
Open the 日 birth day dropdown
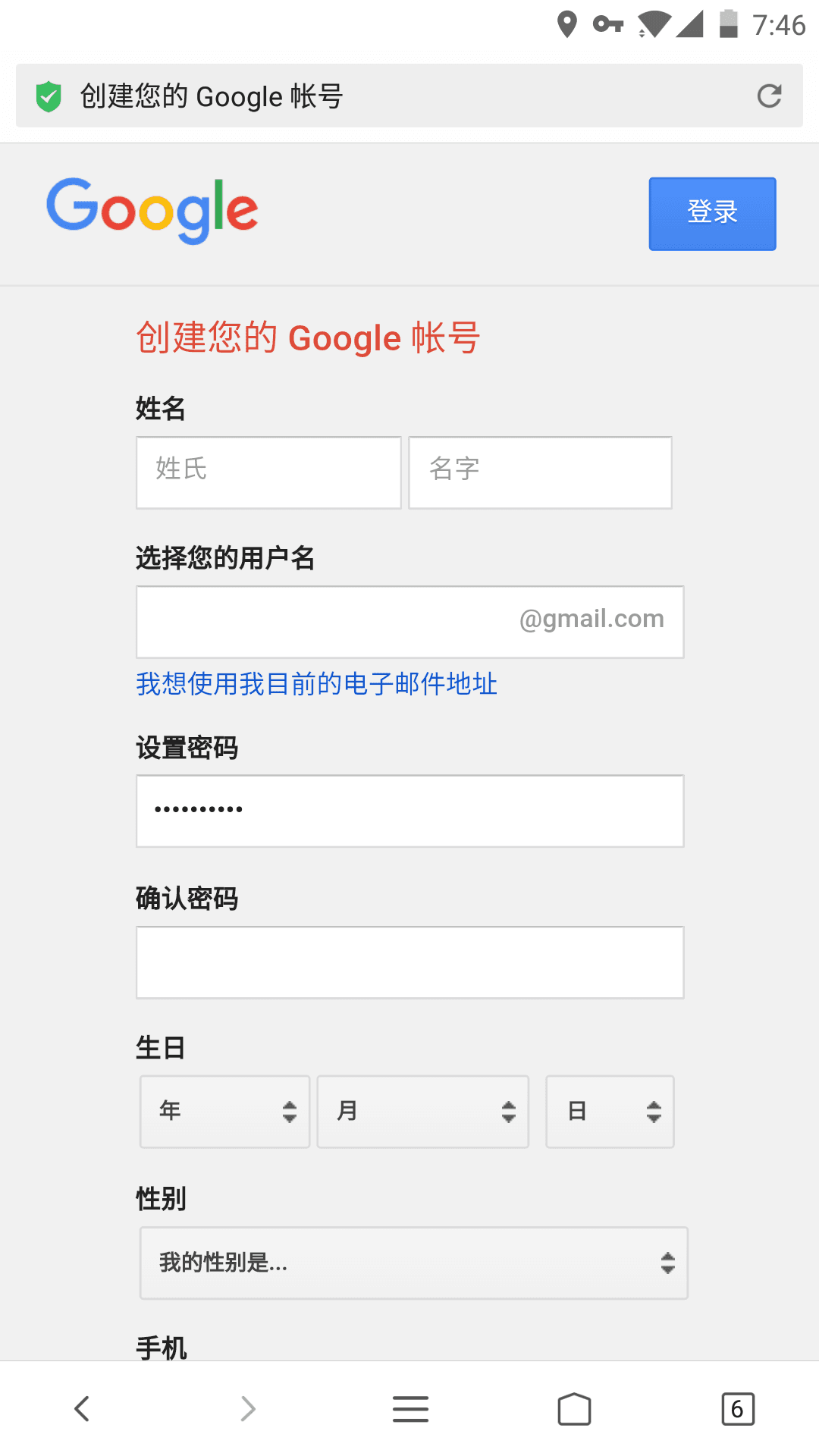610,1111
